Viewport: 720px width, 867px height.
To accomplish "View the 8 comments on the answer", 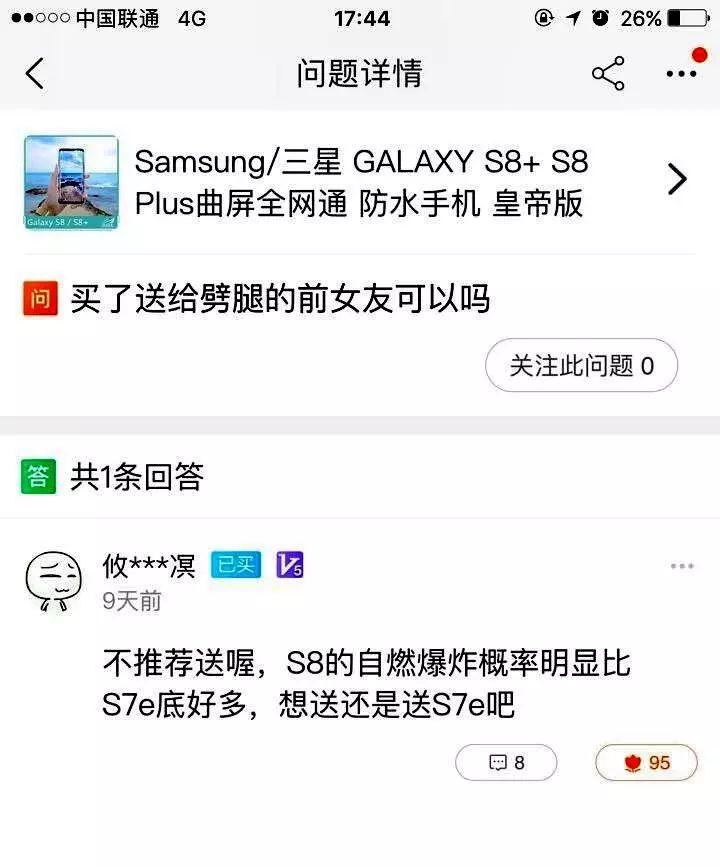I will [x=506, y=763].
